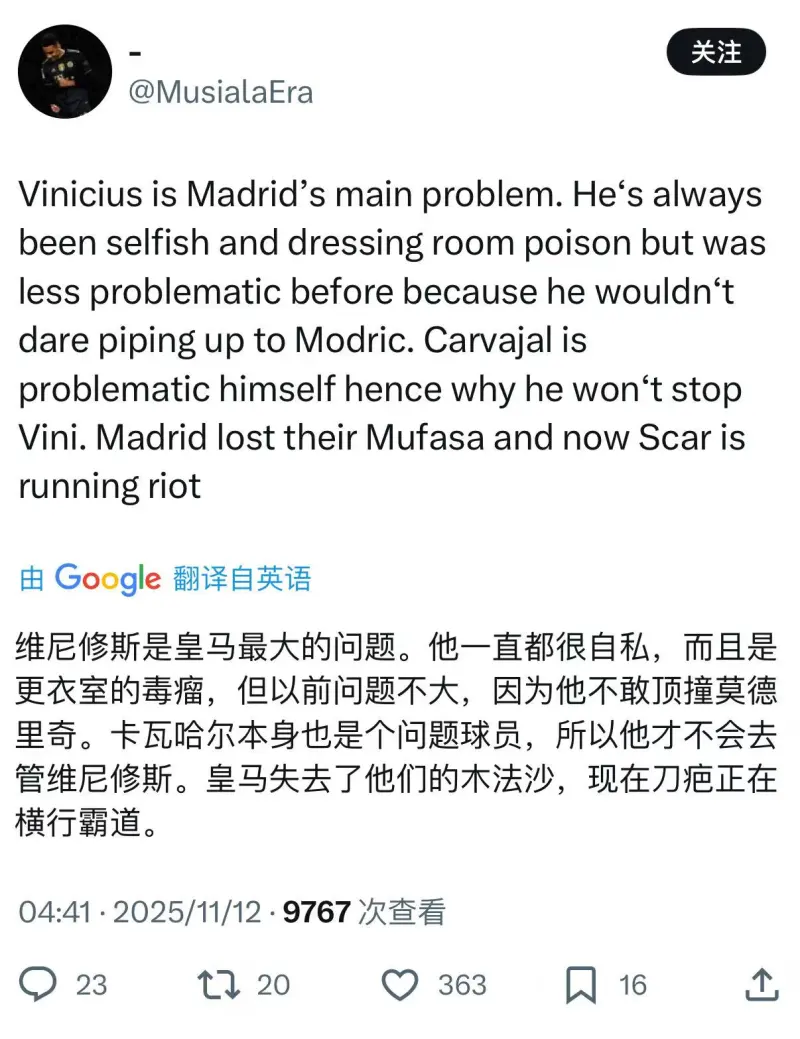This screenshot has height=1039, width=800.
Task: Open the @MusialaEra profile avatar
Action: (x=64, y=72)
